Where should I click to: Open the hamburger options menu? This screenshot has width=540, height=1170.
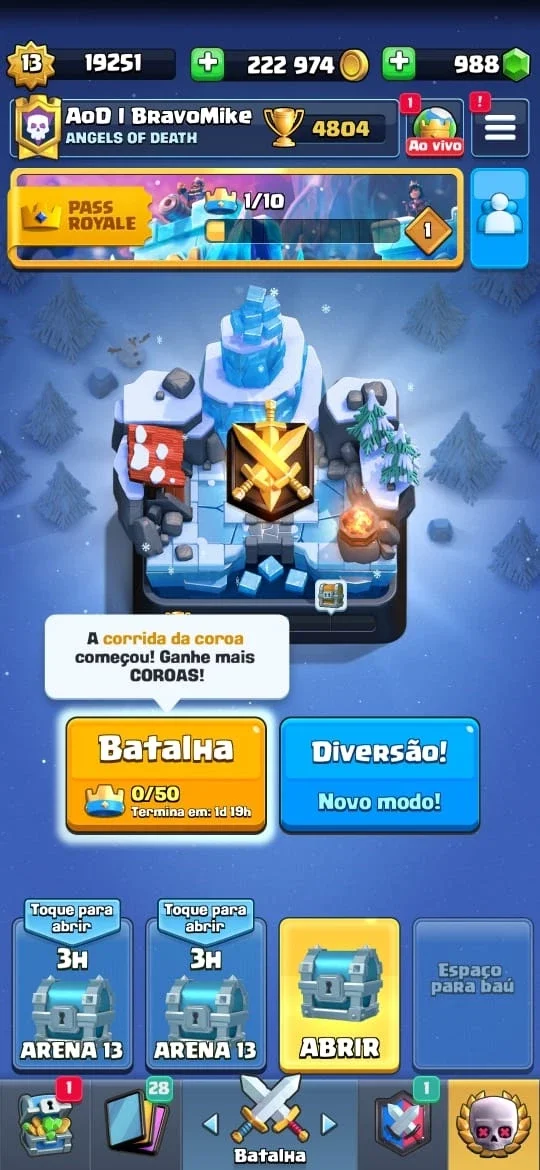(500, 128)
